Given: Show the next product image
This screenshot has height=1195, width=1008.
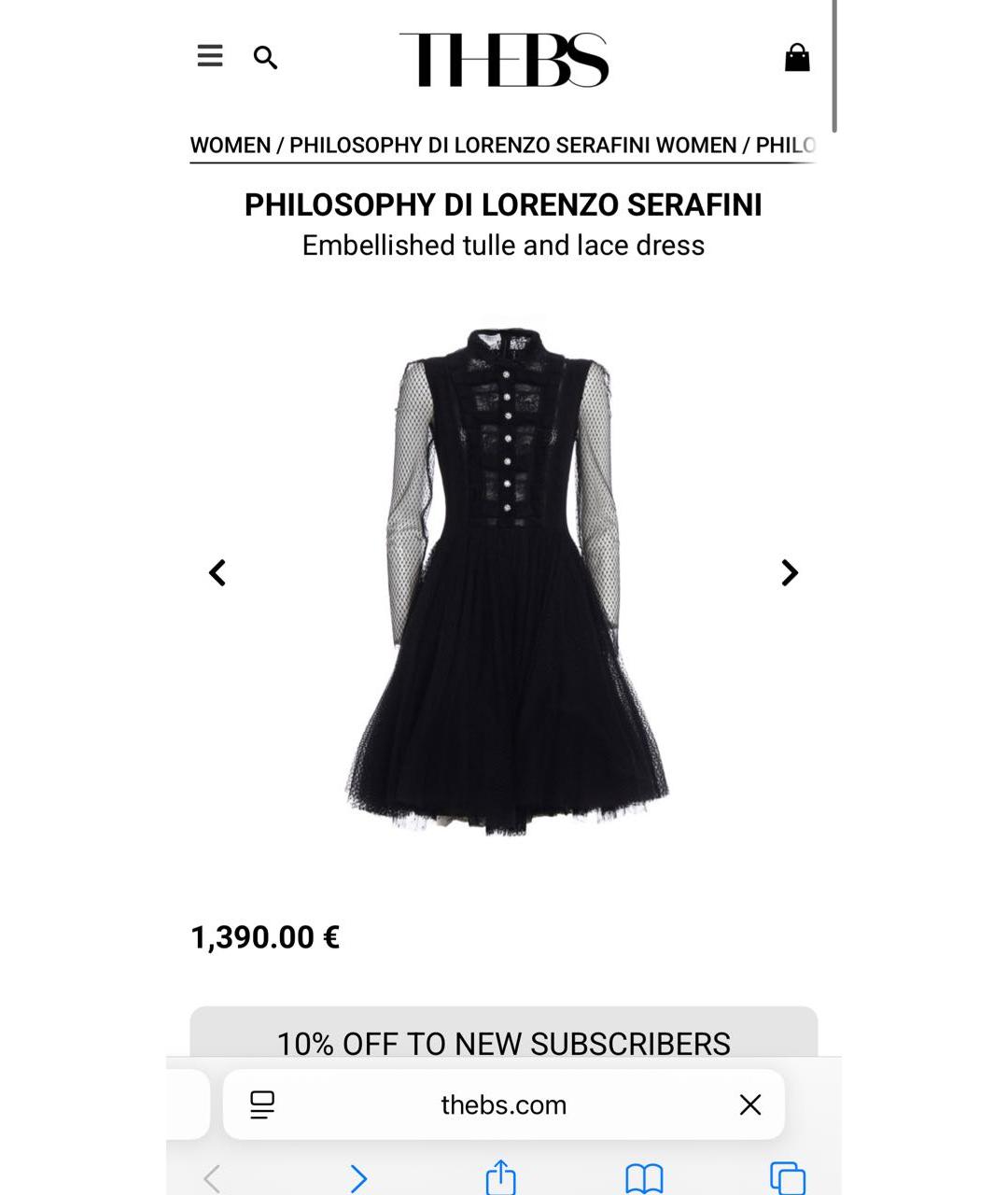Looking at the screenshot, I should click(790, 572).
